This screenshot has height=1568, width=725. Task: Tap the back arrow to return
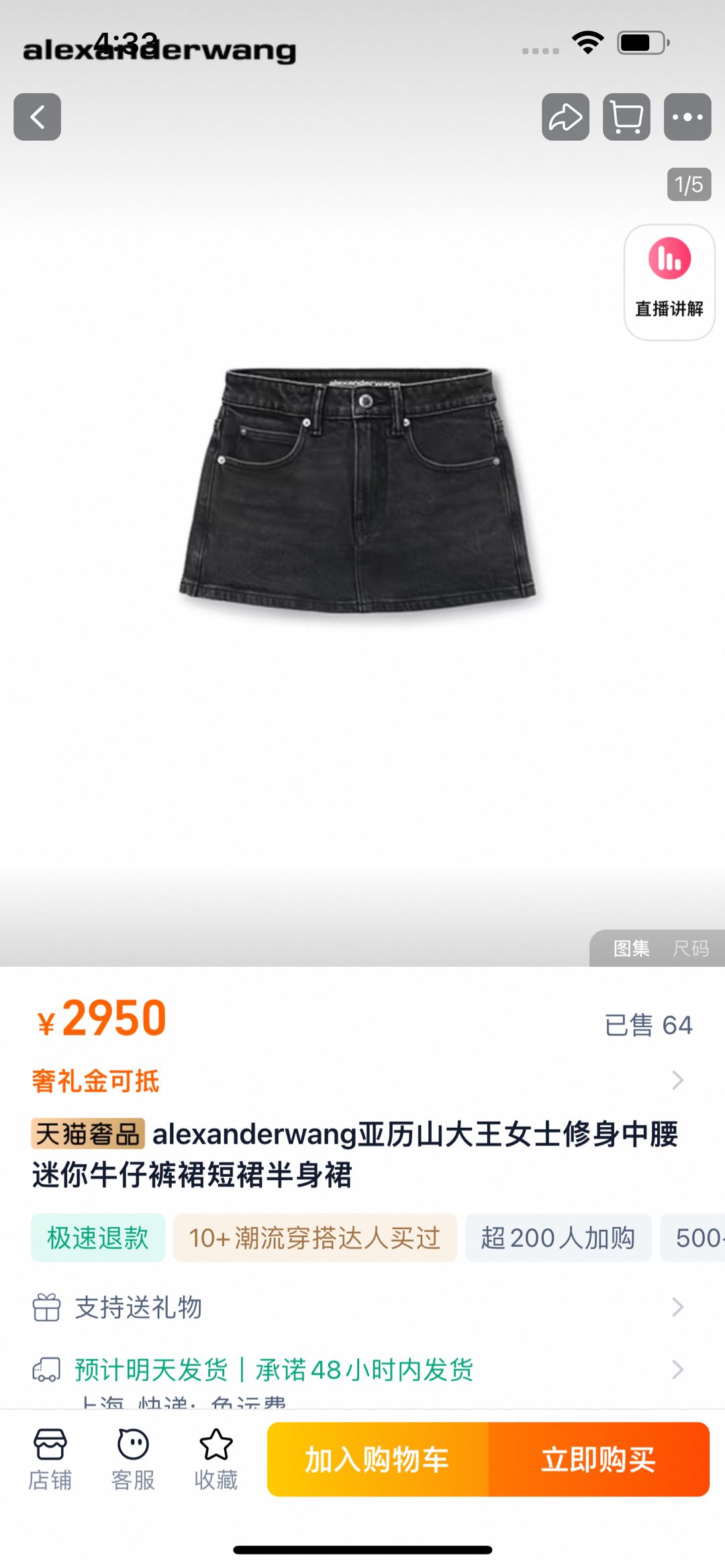[x=37, y=117]
